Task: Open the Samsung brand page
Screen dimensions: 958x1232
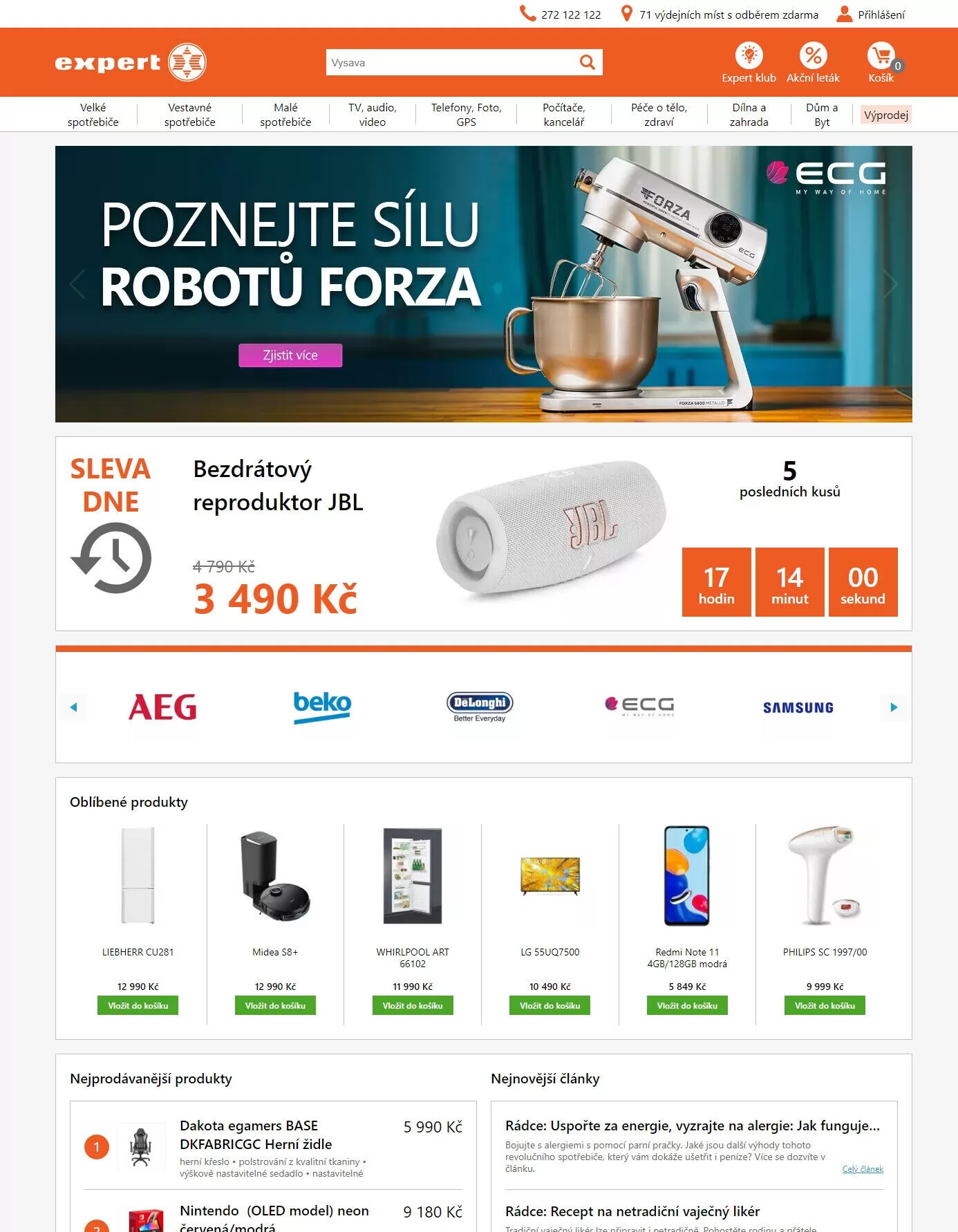Action: point(798,707)
